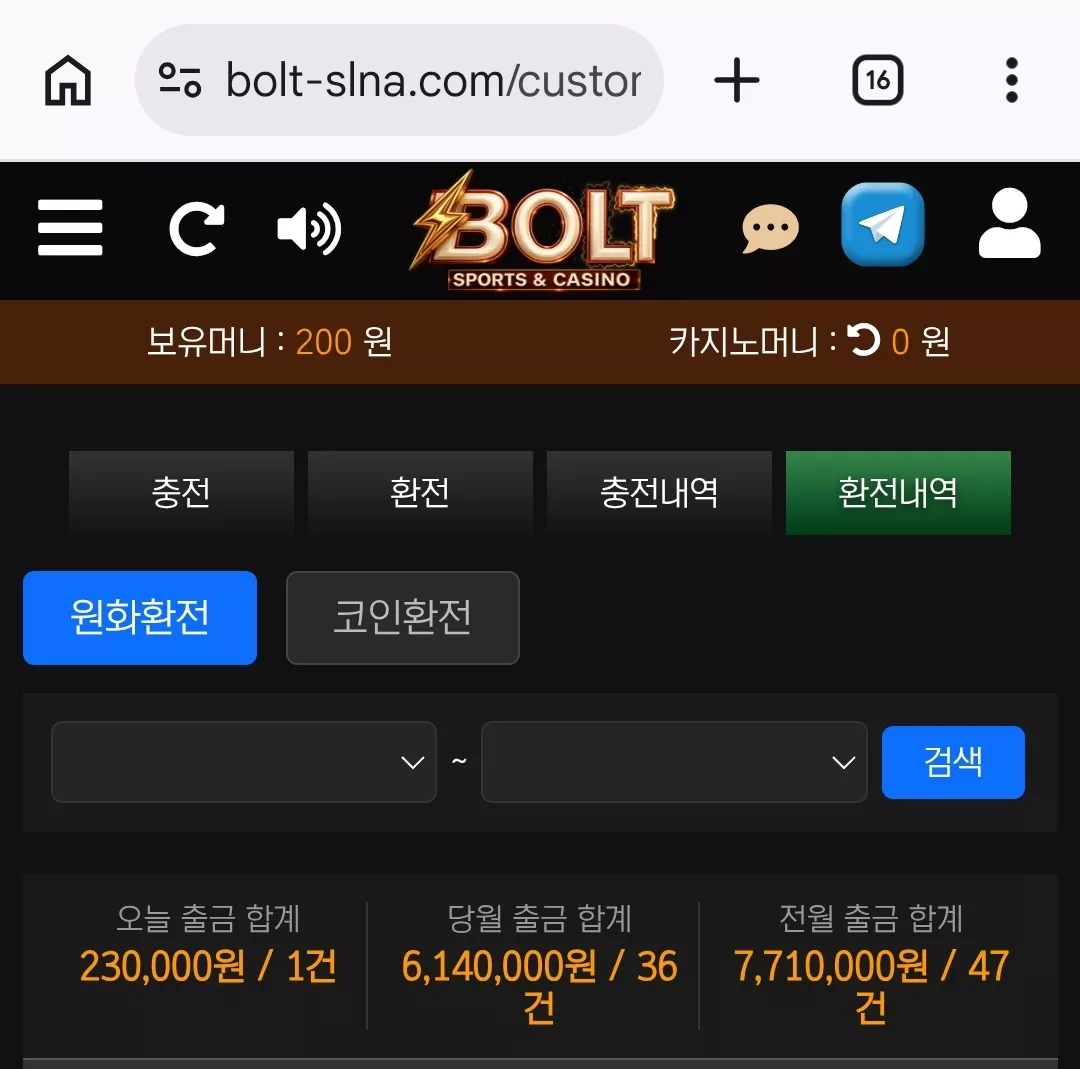The height and width of the screenshot is (1069, 1080).
Task: Open the chat bubble support
Action: 770,229
